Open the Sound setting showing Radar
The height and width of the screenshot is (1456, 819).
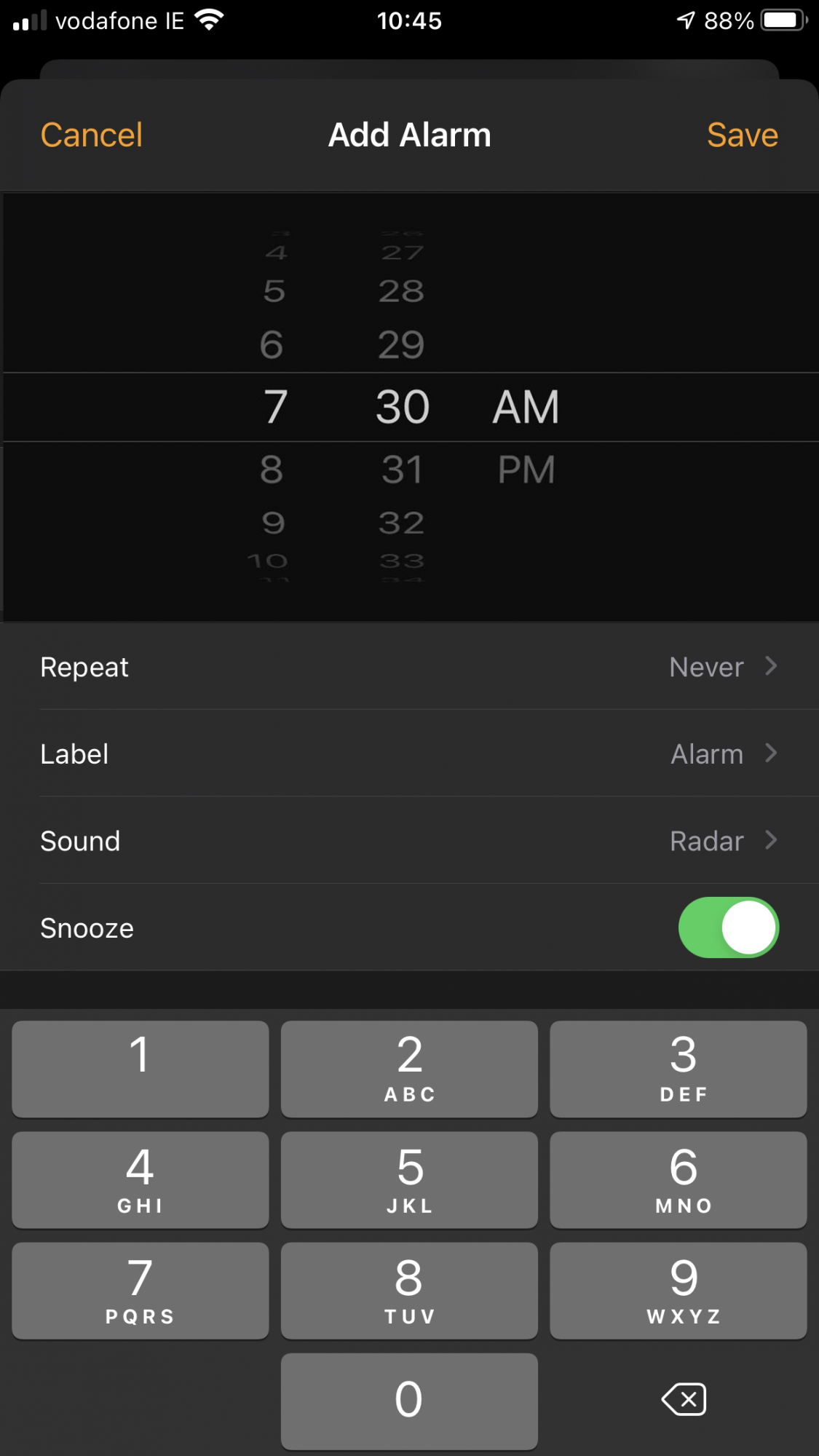[x=409, y=841]
